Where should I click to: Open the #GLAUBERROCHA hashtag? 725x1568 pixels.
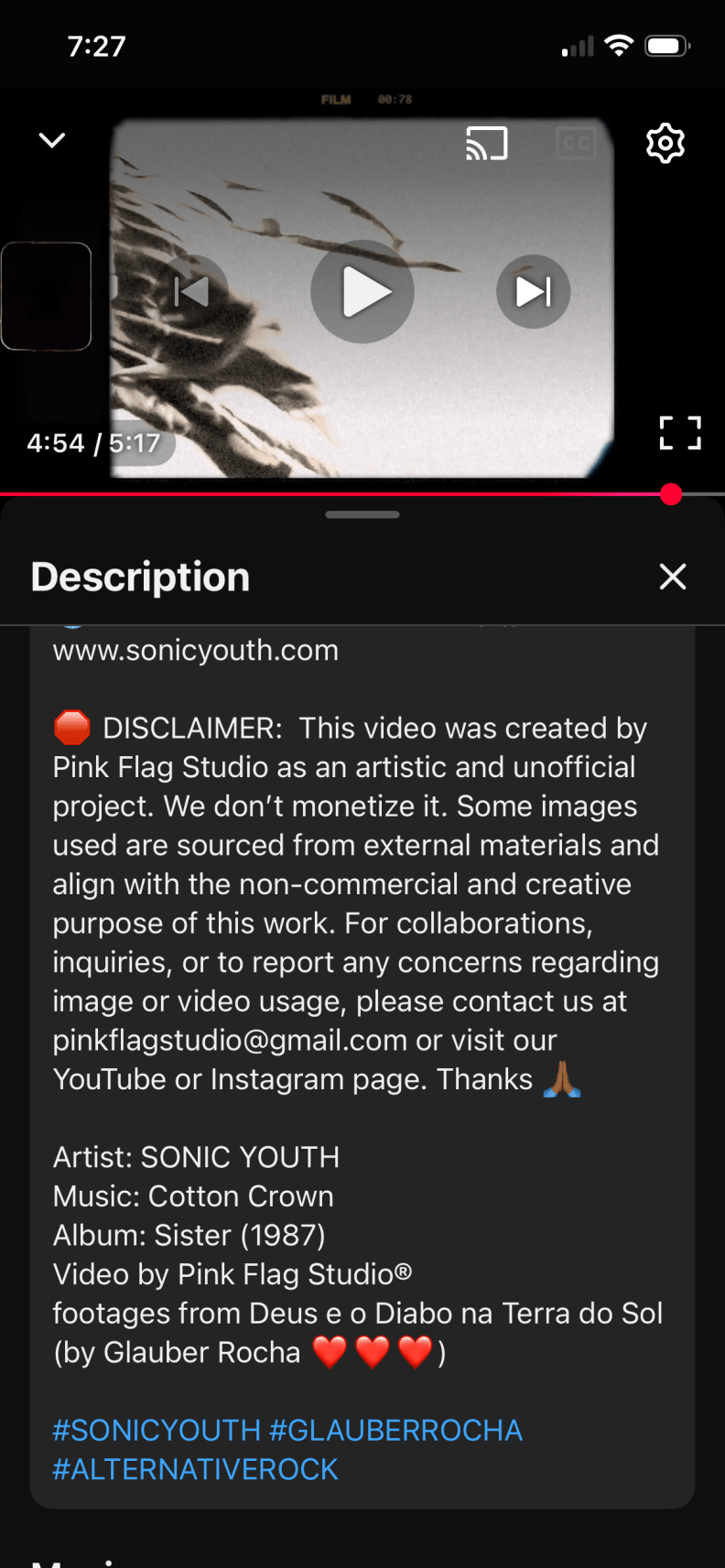click(x=395, y=1430)
